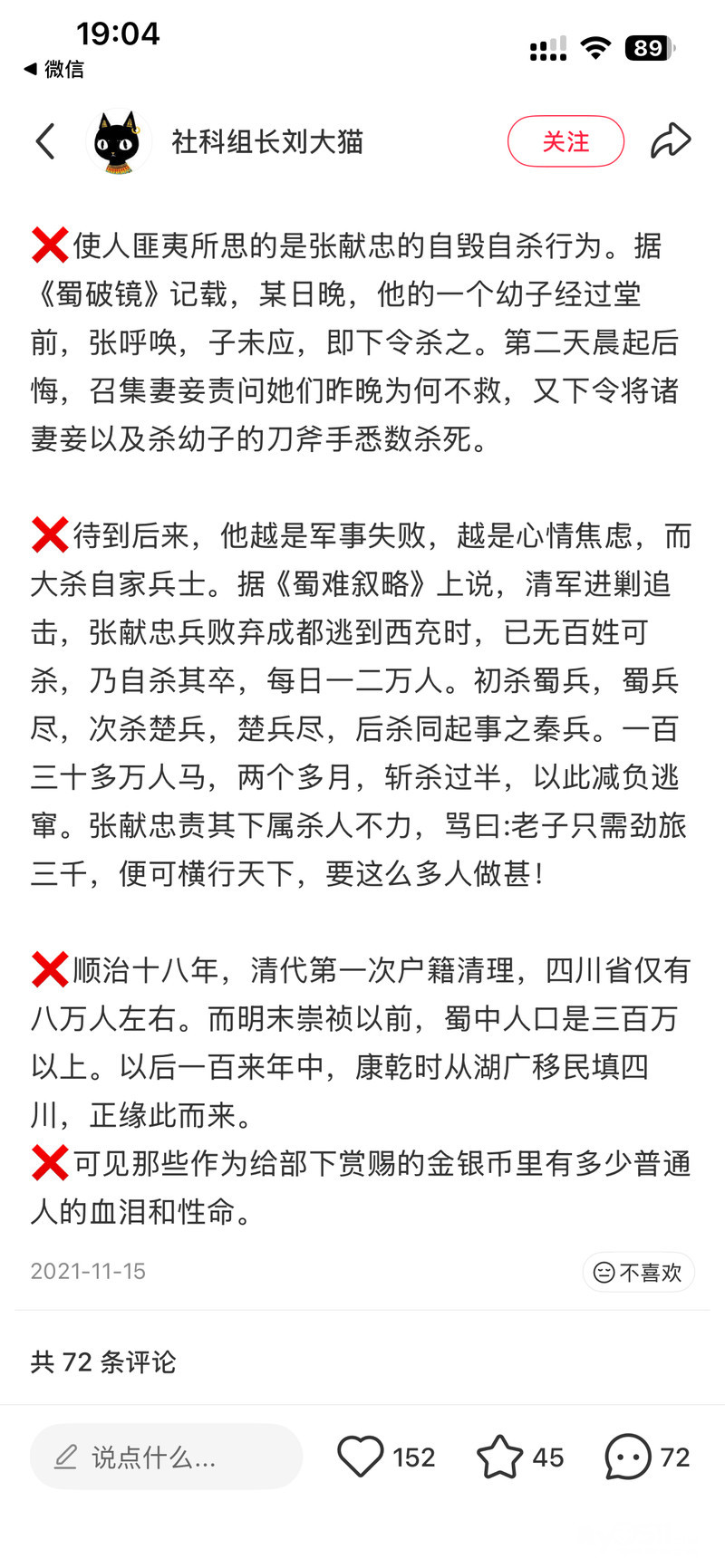Viewport: 725px width, 1568px height.
Task: Open 社科组长刘大猫's profile avatar
Action: 118,141
